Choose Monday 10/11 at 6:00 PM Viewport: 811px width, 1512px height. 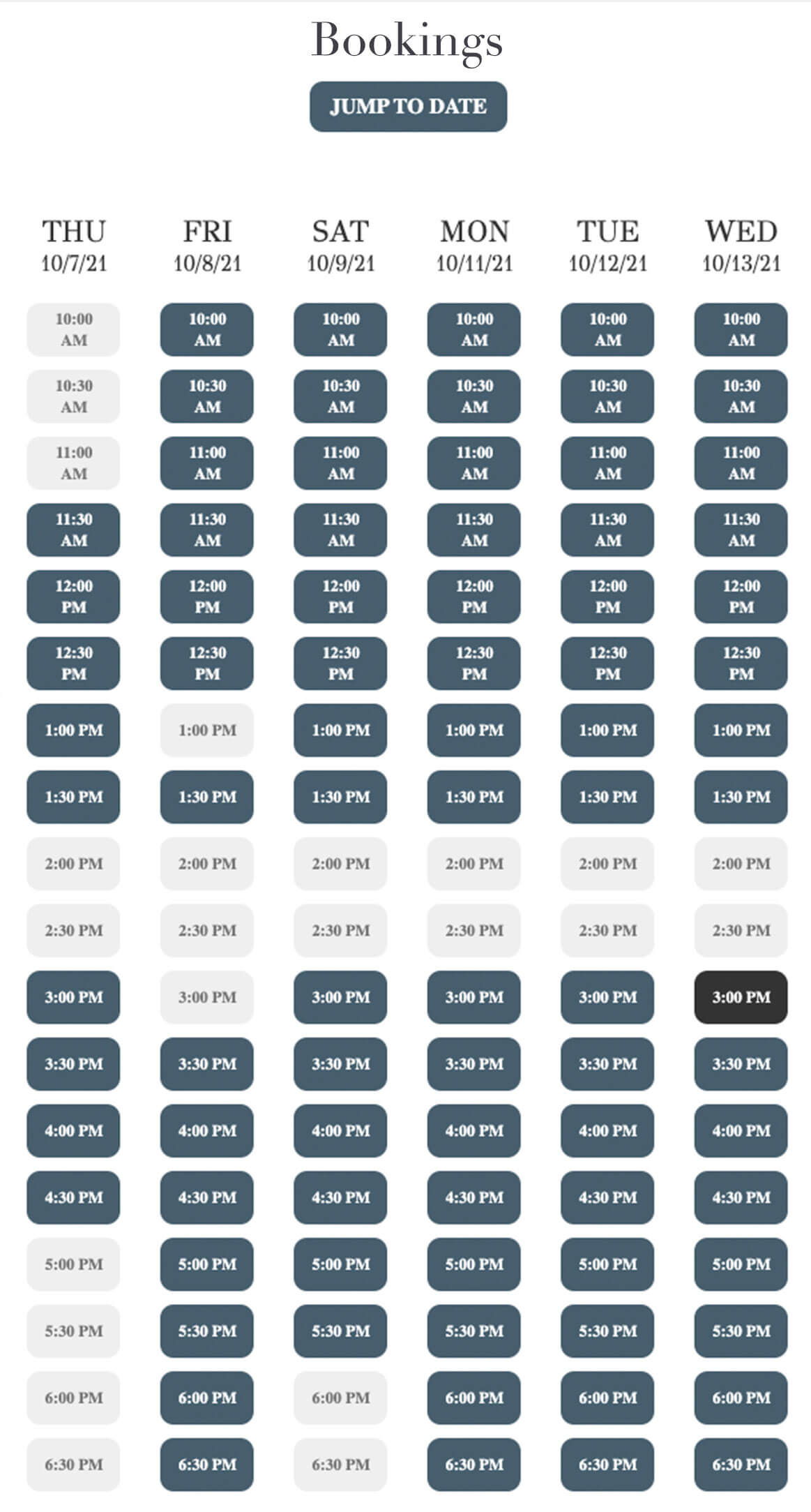coord(474,1398)
